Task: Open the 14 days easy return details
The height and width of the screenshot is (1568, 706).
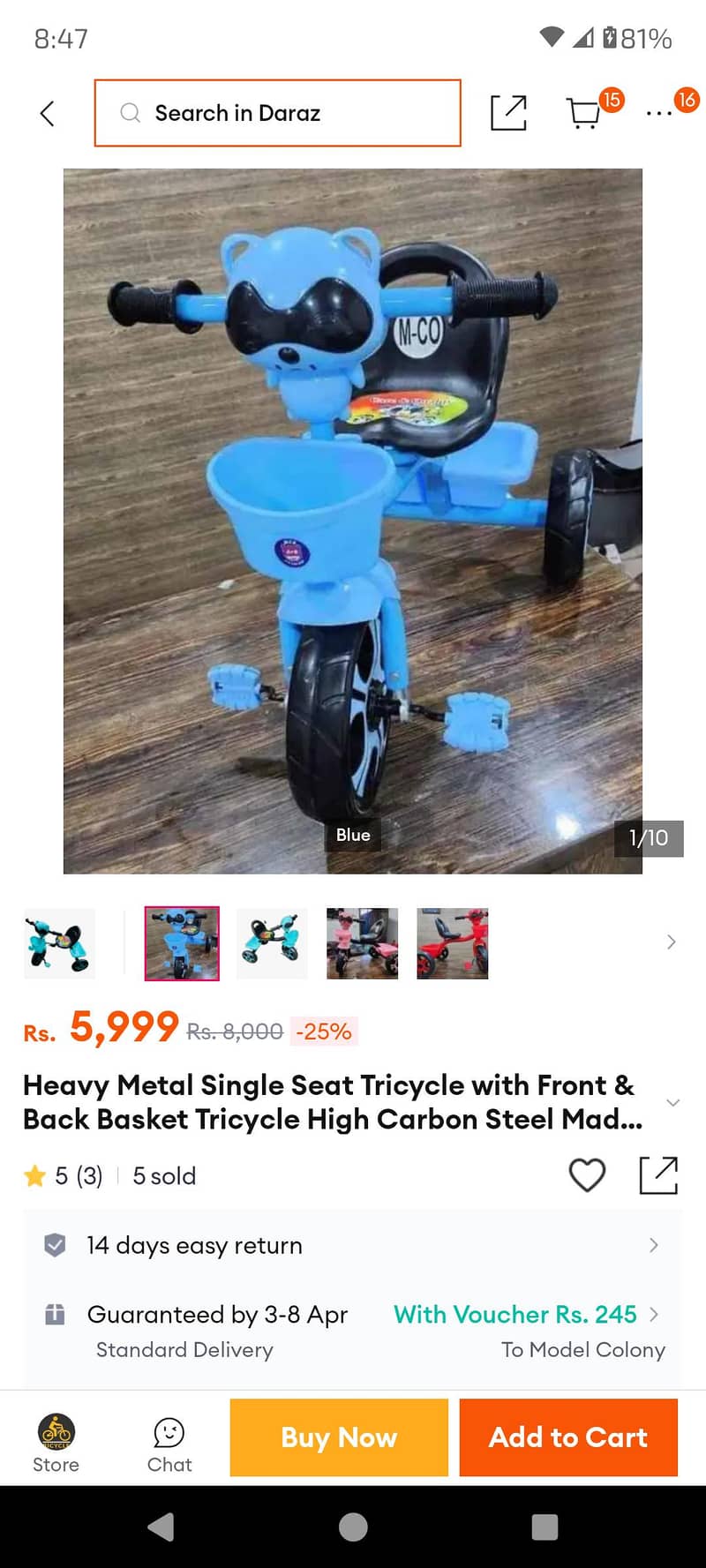Action: [x=353, y=1245]
